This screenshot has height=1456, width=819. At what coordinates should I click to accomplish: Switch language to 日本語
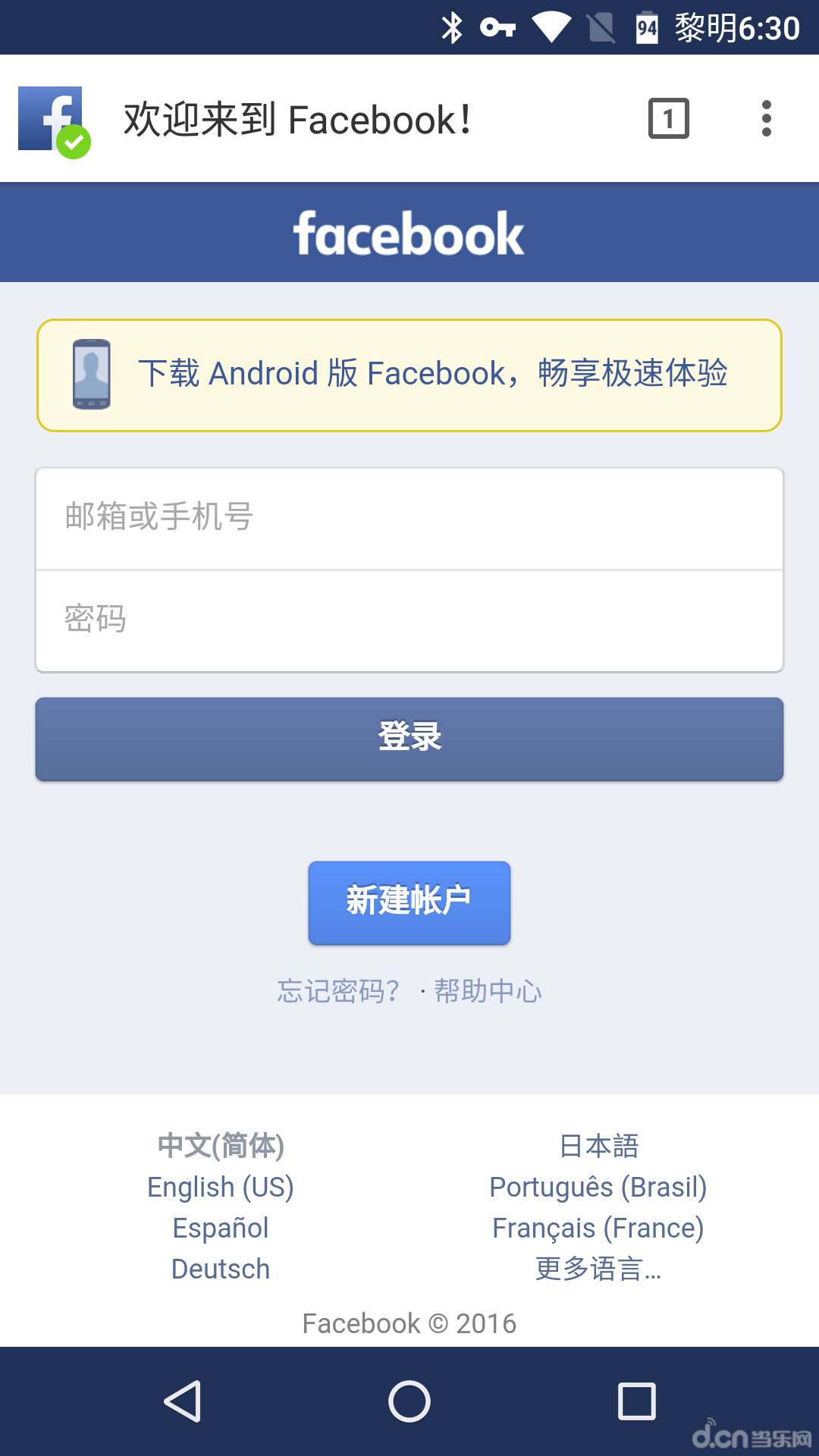598,1146
